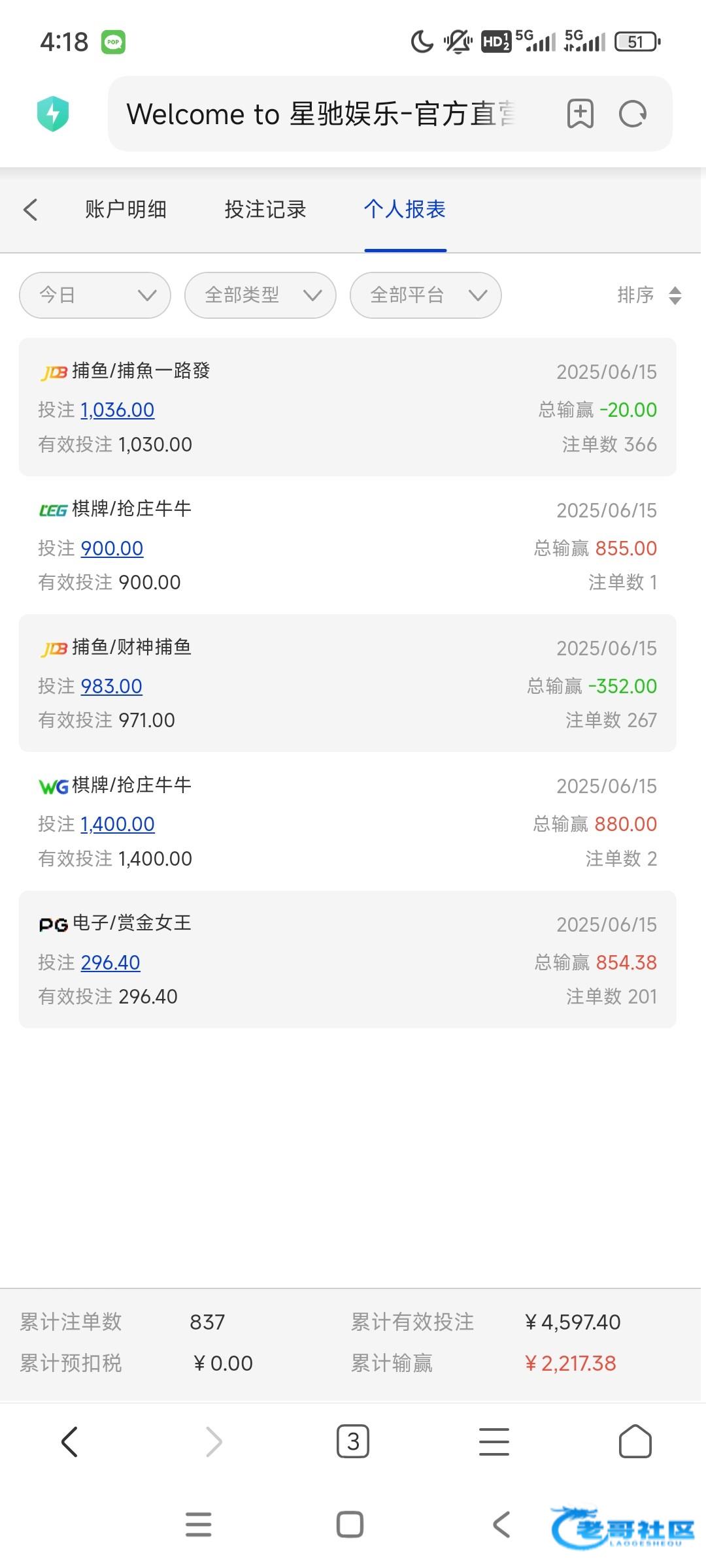Viewport: 706px width, 1568px height.
Task: Open the 296.40 bet amount link
Action: pos(110,962)
